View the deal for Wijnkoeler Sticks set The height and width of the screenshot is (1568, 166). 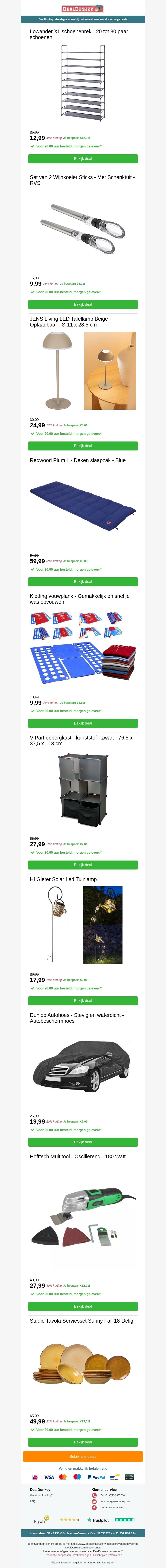click(83, 304)
